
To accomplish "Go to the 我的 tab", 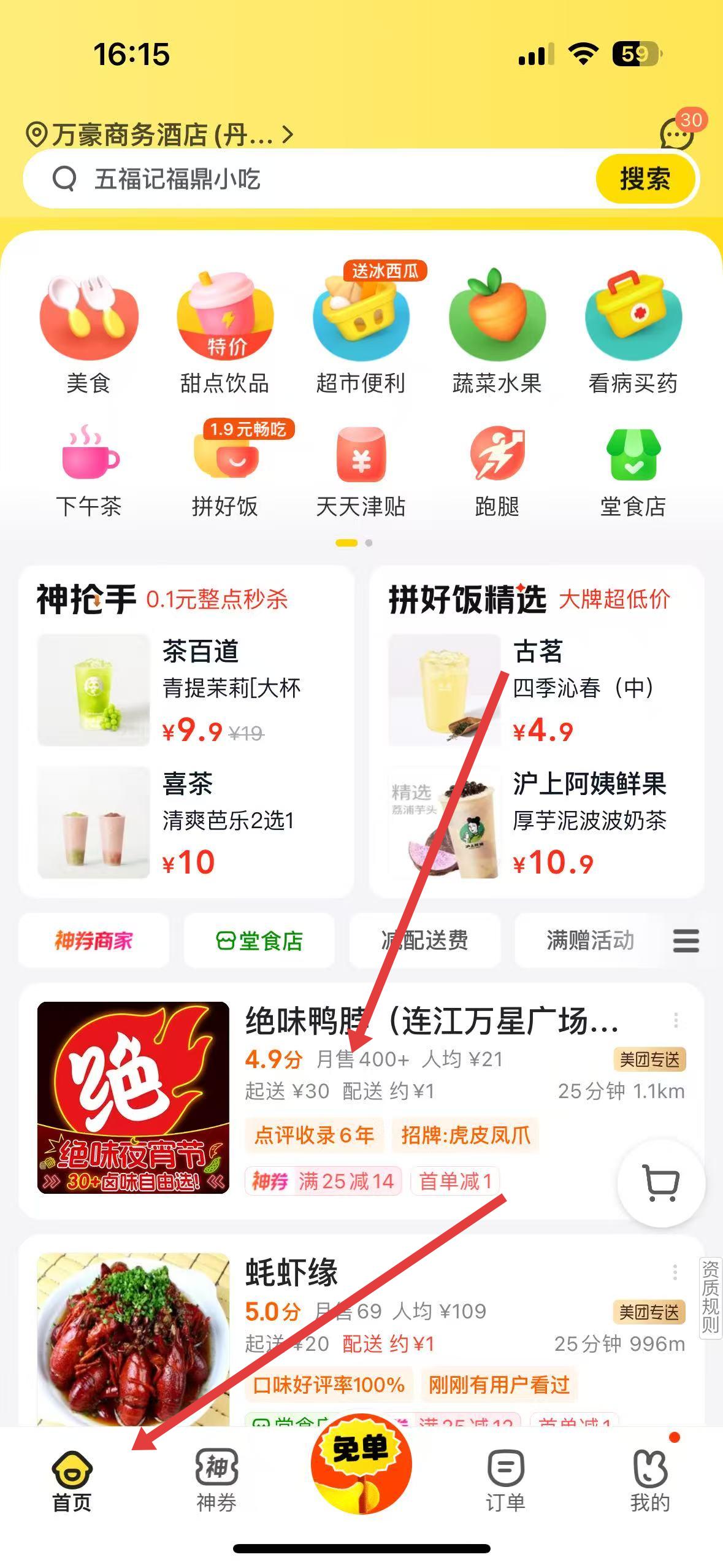I will pos(650,1480).
